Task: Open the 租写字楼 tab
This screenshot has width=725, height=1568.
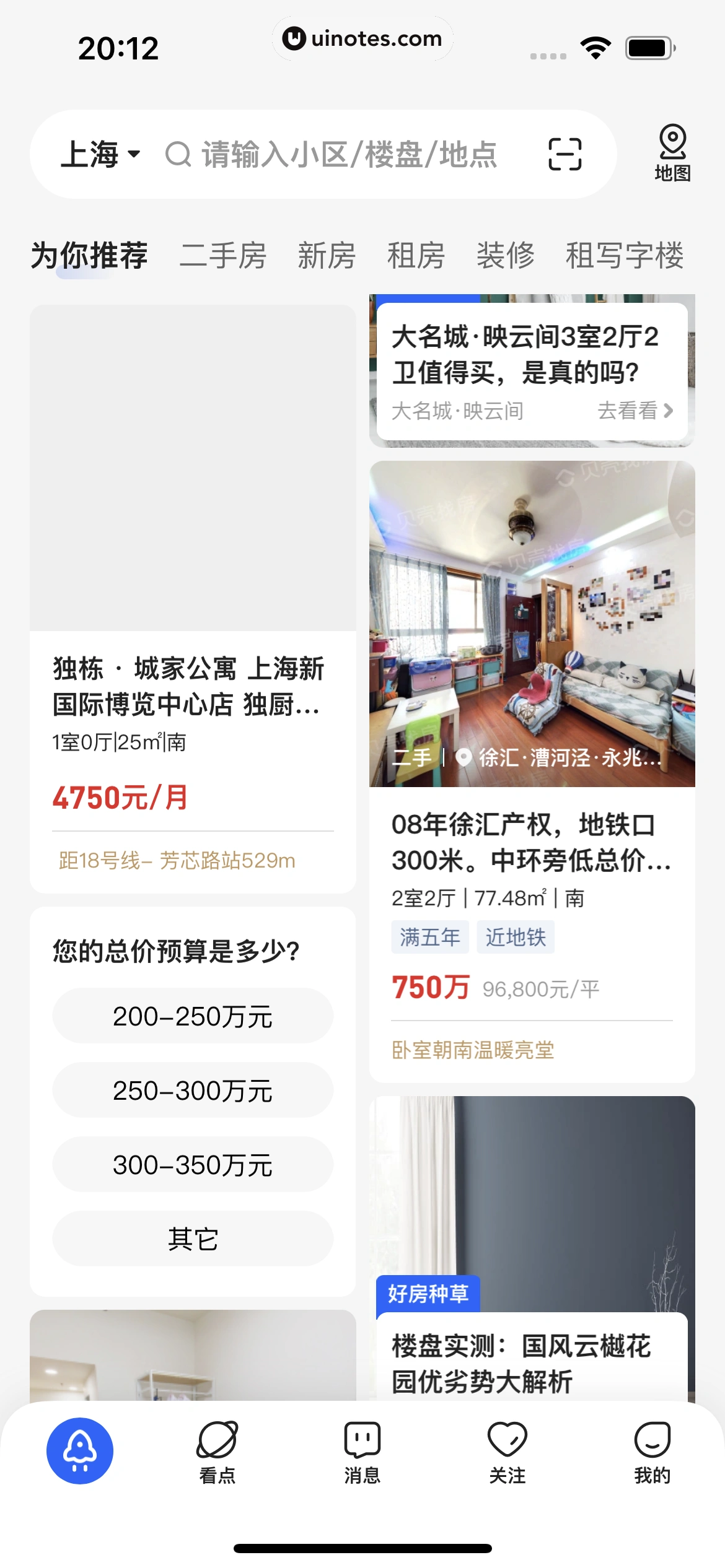Action: click(x=624, y=255)
